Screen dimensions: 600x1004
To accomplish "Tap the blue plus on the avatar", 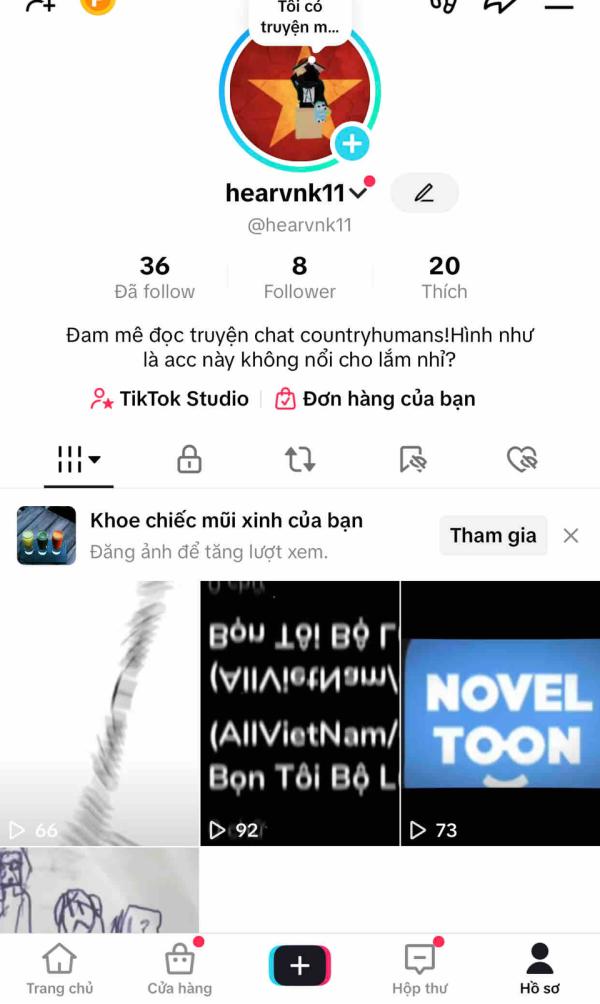I will coord(351,144).
